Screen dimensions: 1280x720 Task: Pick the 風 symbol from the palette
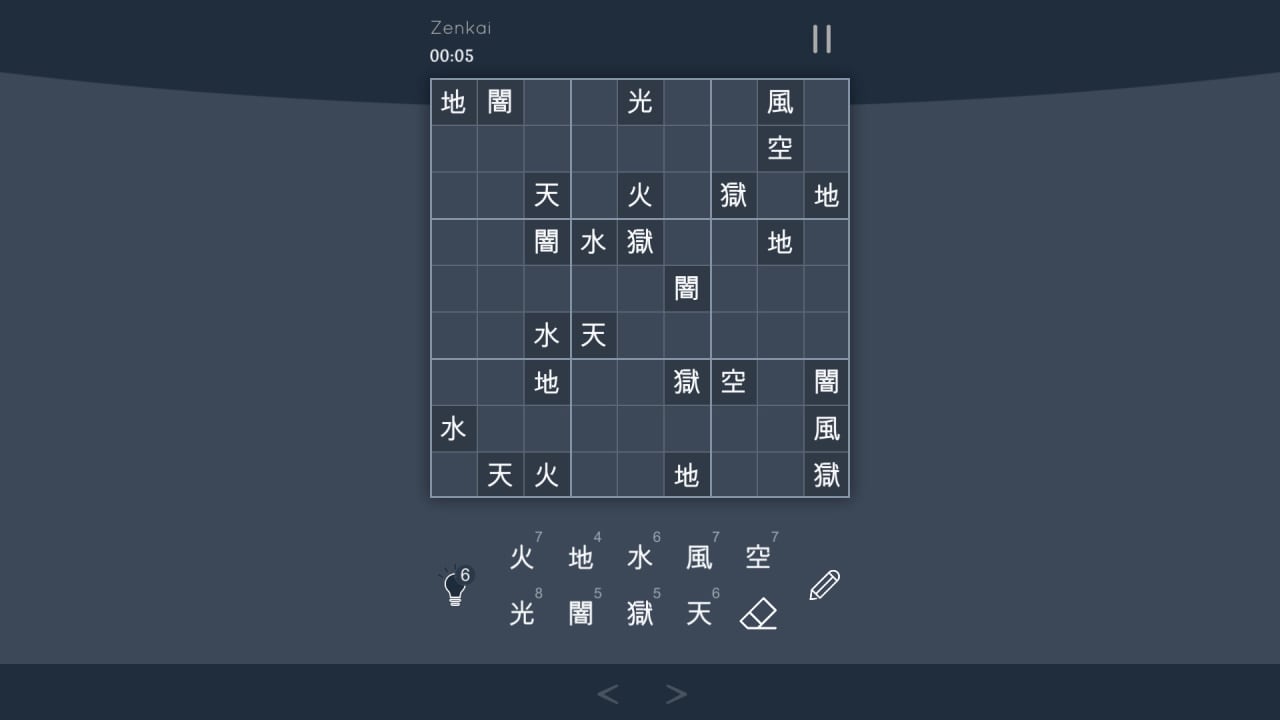(699, 558)
